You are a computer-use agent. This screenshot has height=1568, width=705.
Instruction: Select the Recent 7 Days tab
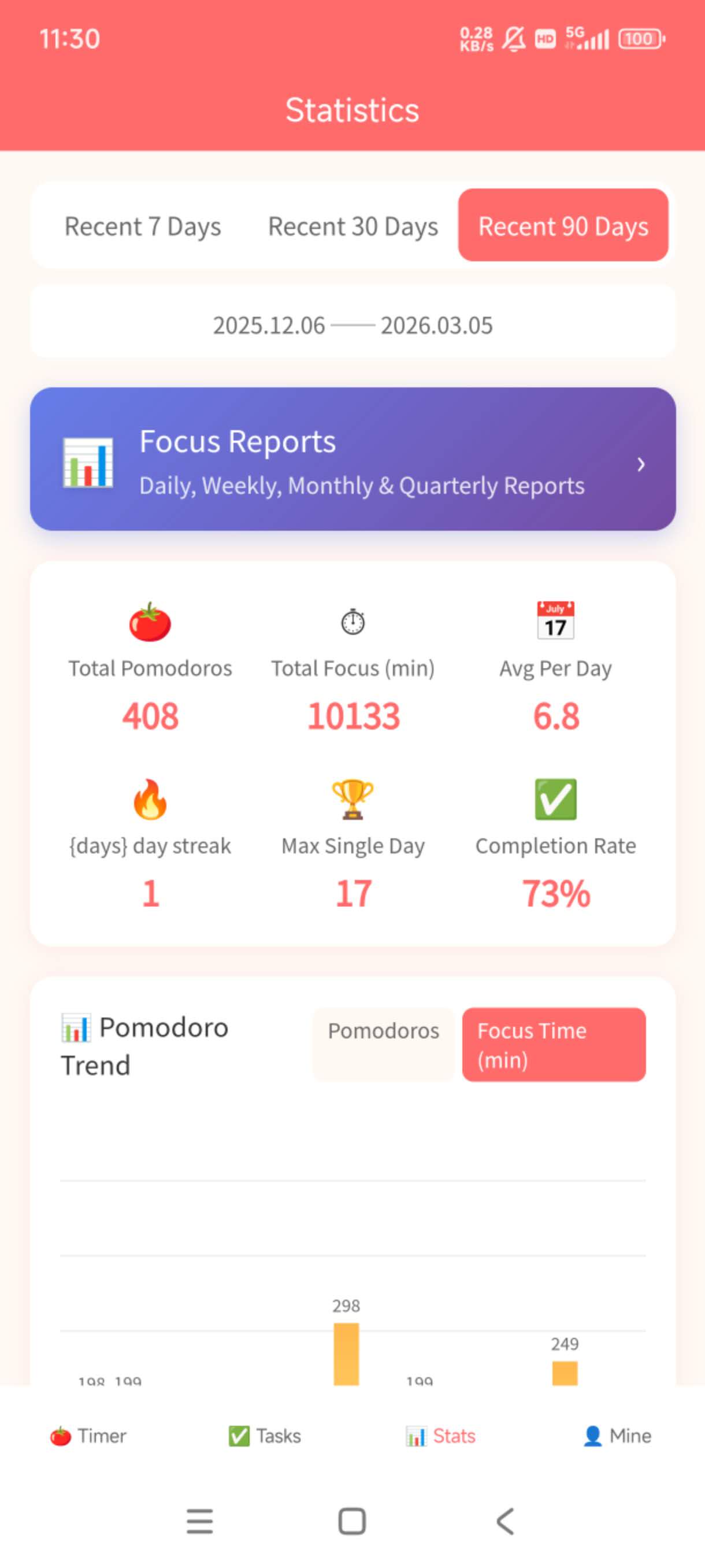coord(142,226)
